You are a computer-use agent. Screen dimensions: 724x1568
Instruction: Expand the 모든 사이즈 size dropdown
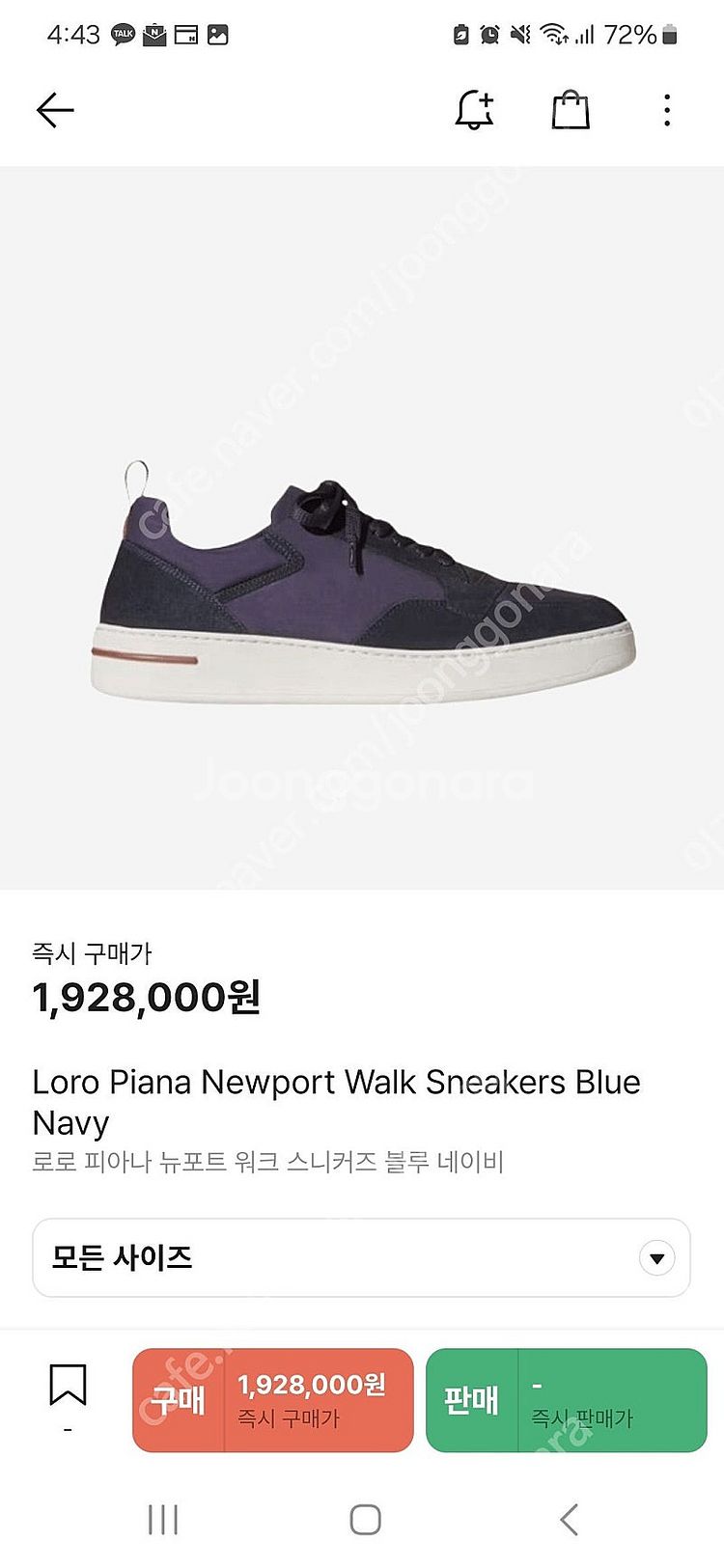(x=361, y=1257)
